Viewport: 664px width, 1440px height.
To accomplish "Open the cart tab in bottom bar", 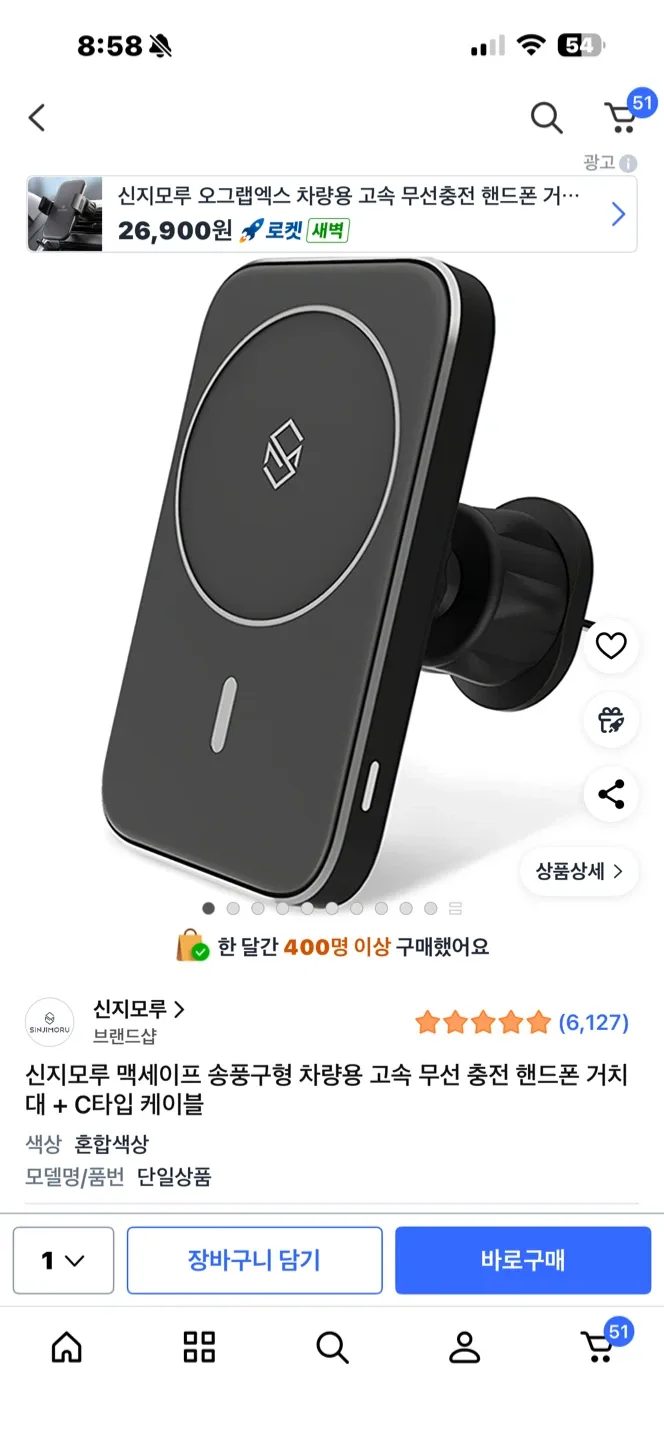I will tap(598, 1347).
